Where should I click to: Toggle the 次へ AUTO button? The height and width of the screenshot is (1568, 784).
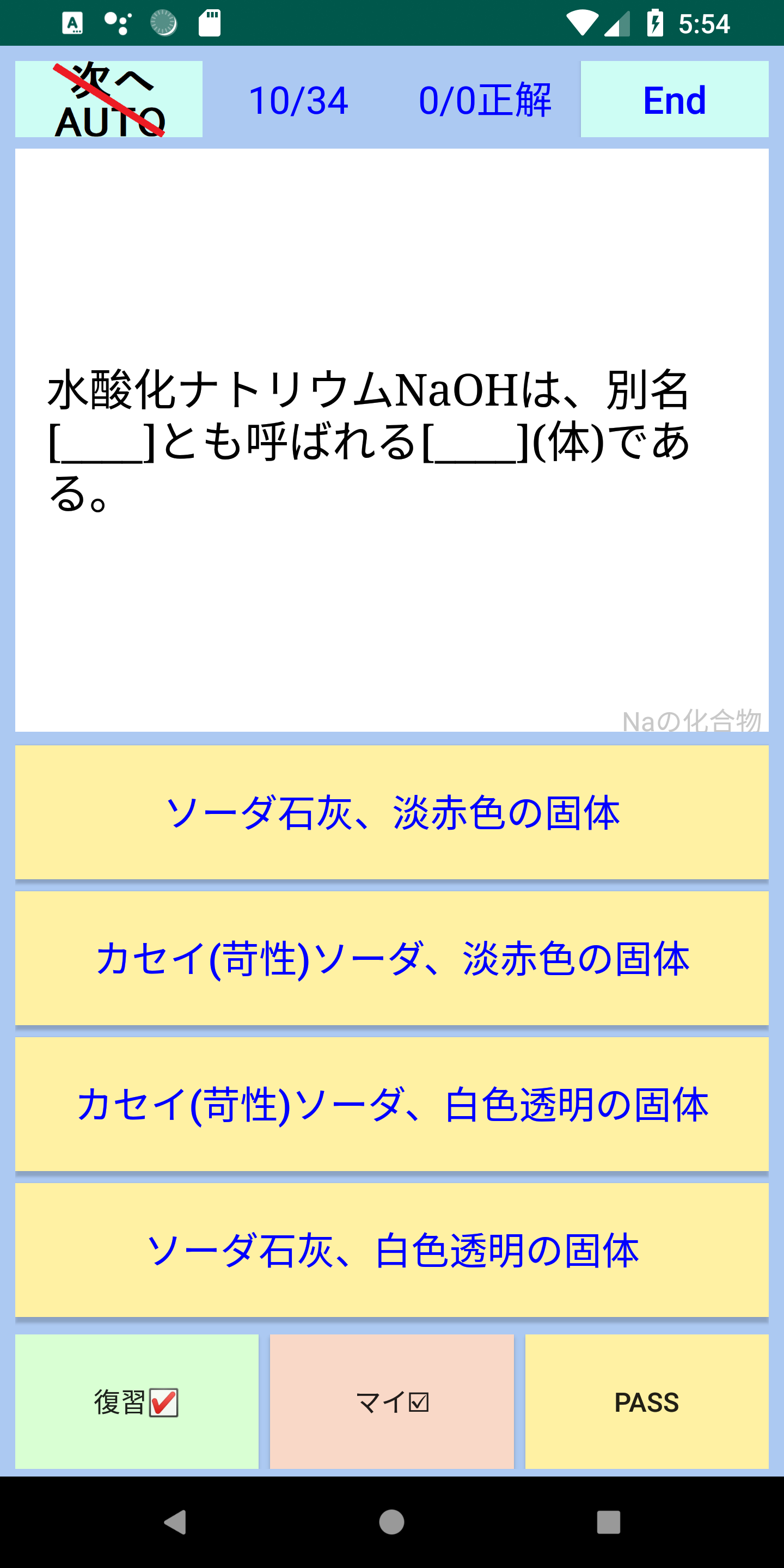tap(109, 99)
